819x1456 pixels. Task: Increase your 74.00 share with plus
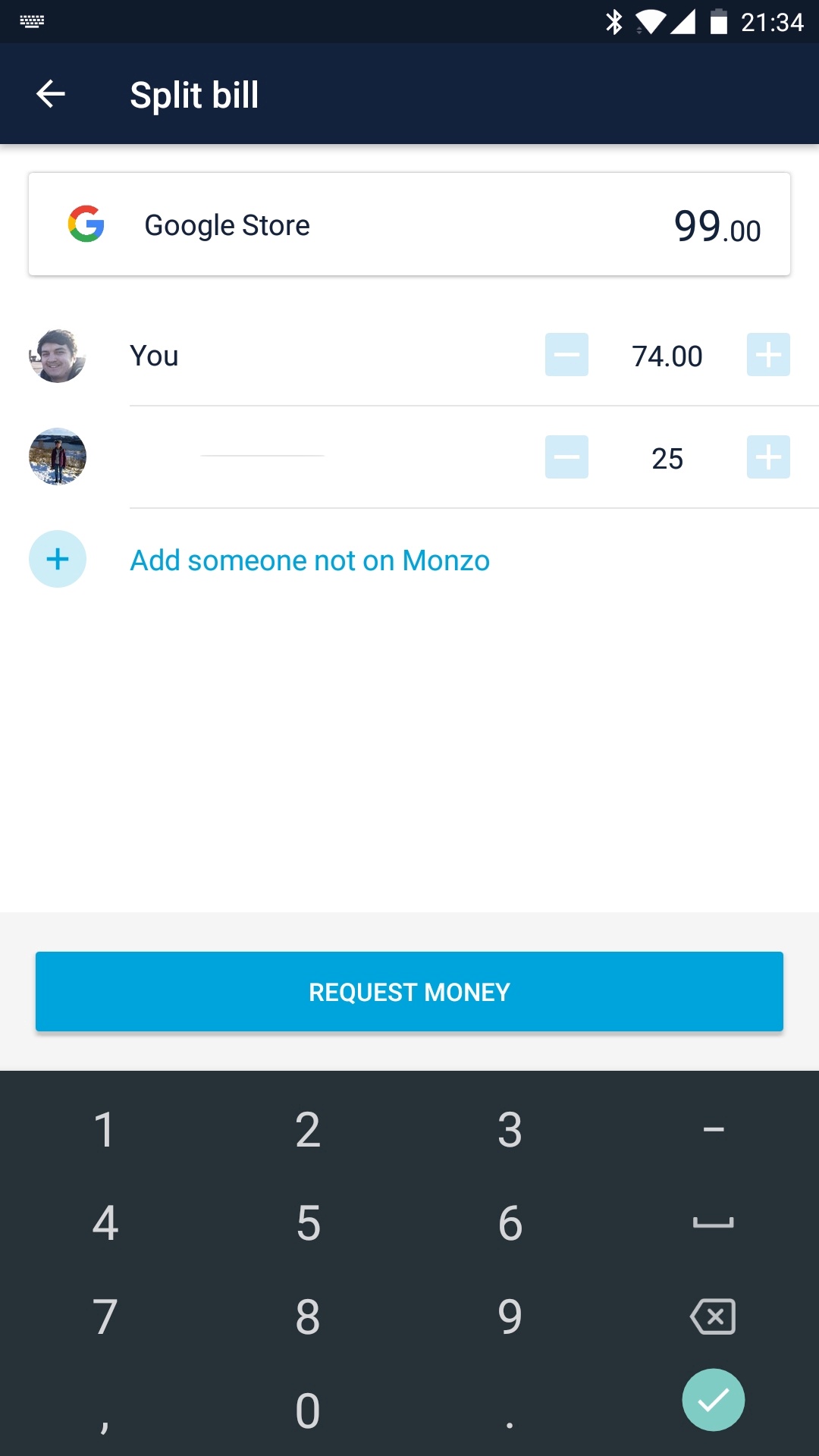click(x=768, y=355)
